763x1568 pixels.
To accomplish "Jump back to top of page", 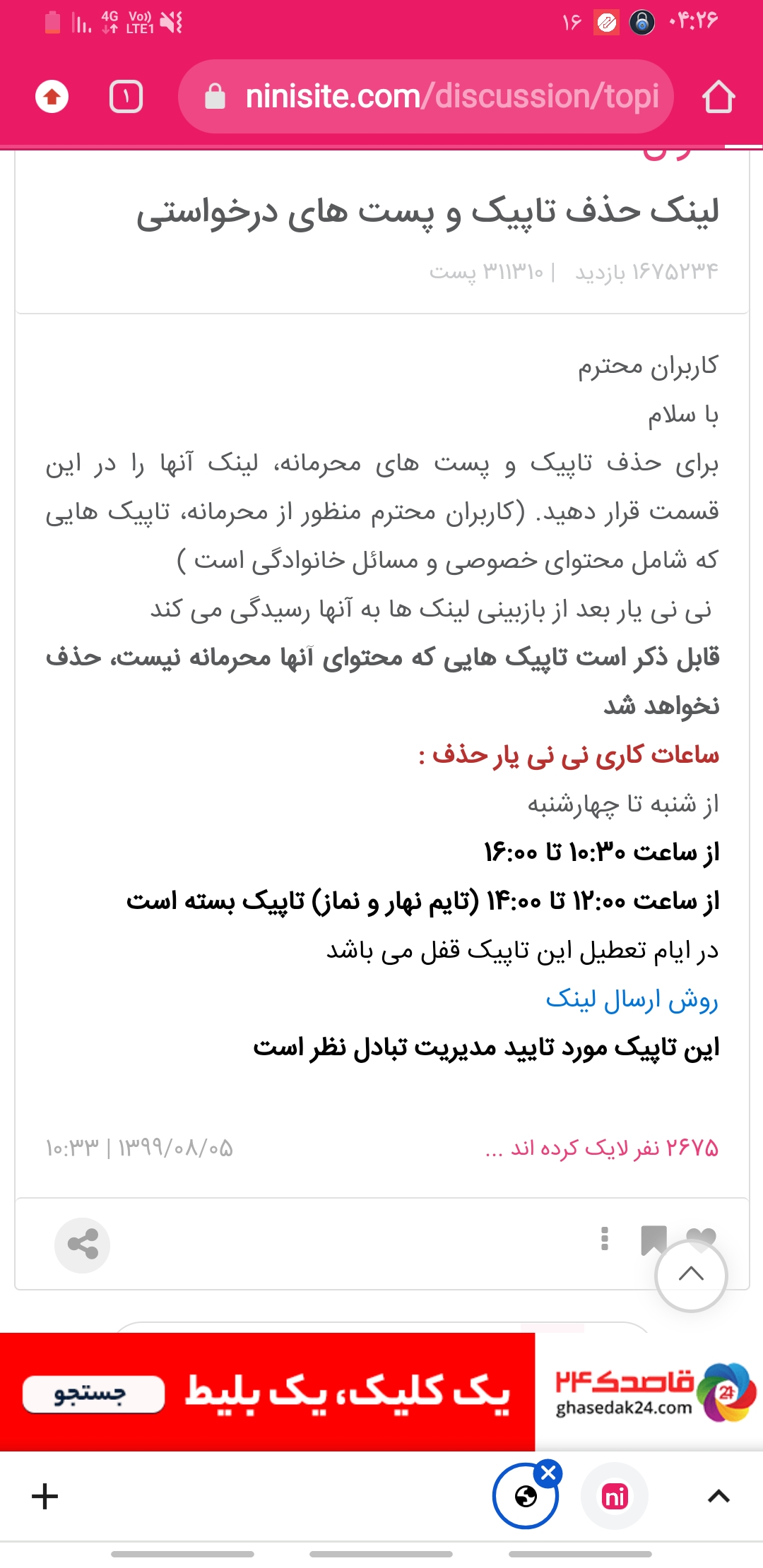I will [x=690, y=1276].
